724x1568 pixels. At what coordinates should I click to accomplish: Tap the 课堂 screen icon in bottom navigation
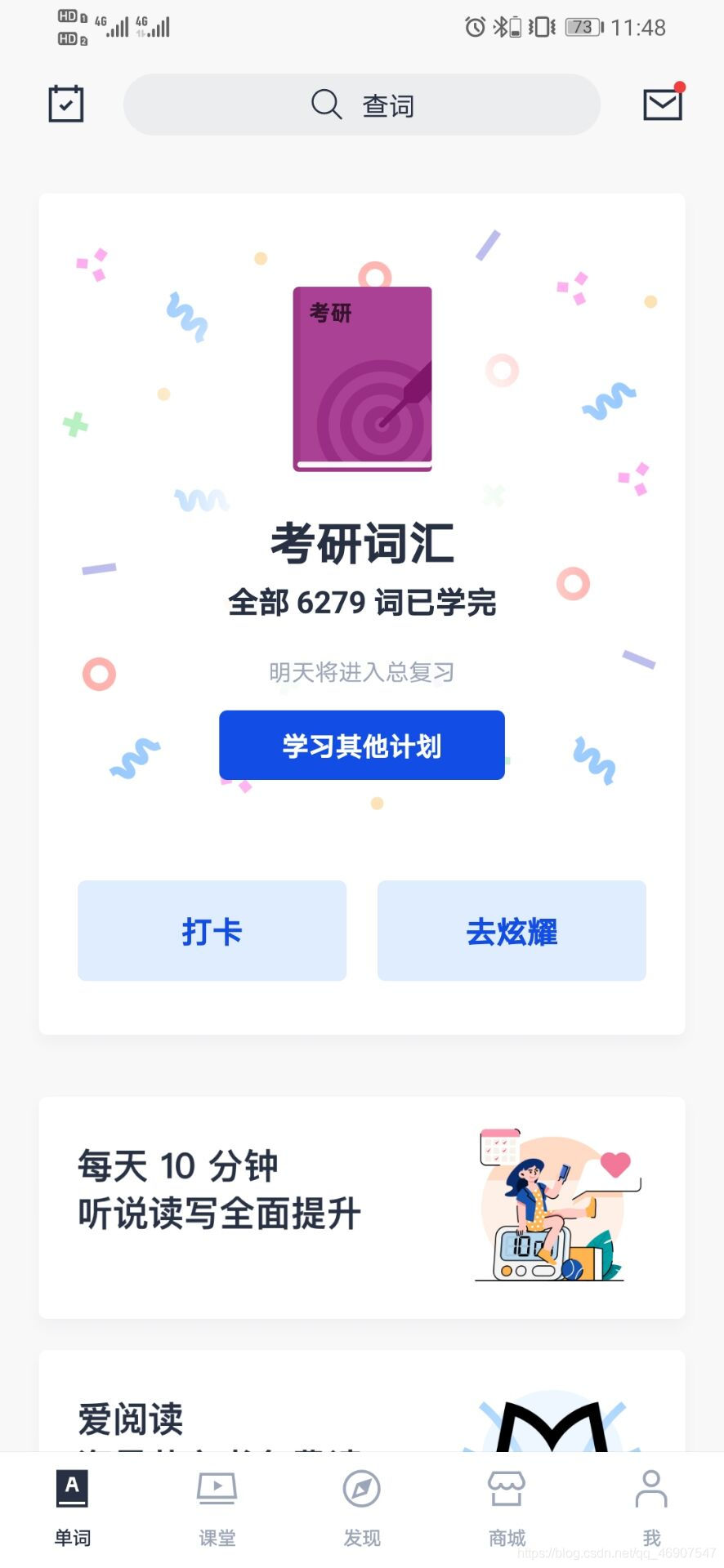pos(217,1488)
